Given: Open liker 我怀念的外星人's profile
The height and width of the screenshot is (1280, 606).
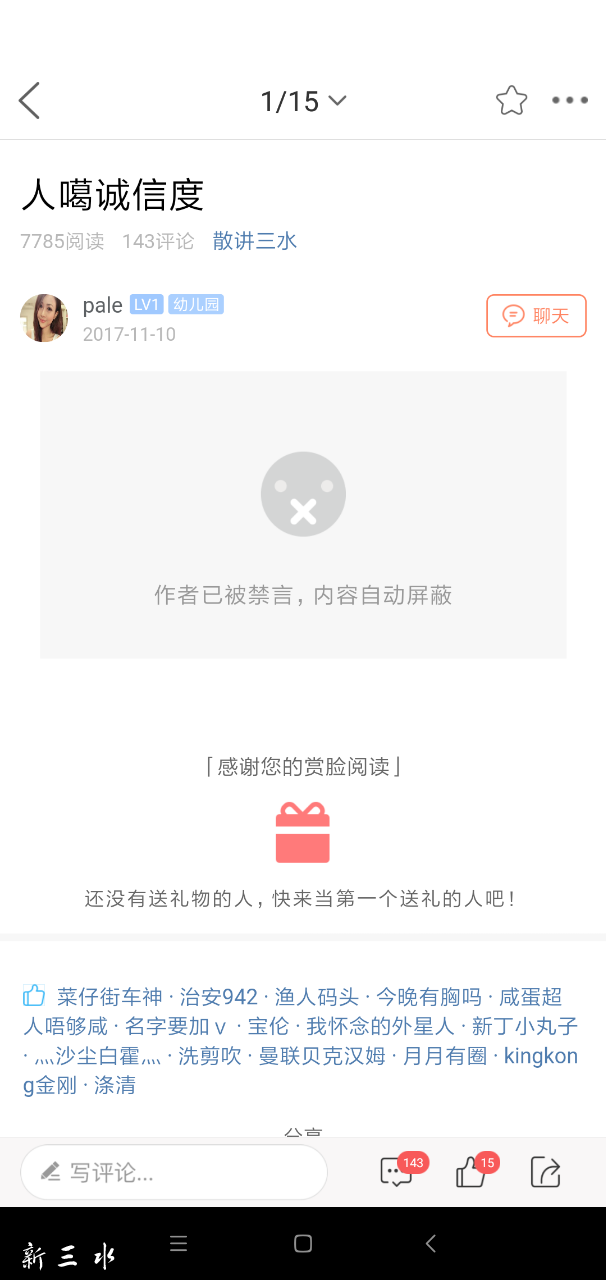Looking at the screenshot, I should [x=380, y=1026].
